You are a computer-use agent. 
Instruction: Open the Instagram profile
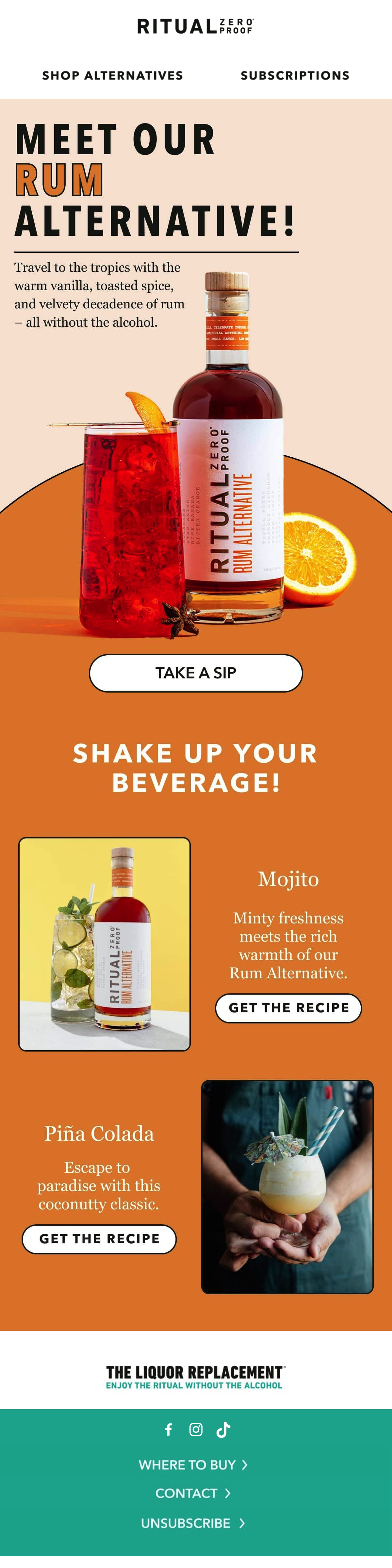tap(195, 1429)
